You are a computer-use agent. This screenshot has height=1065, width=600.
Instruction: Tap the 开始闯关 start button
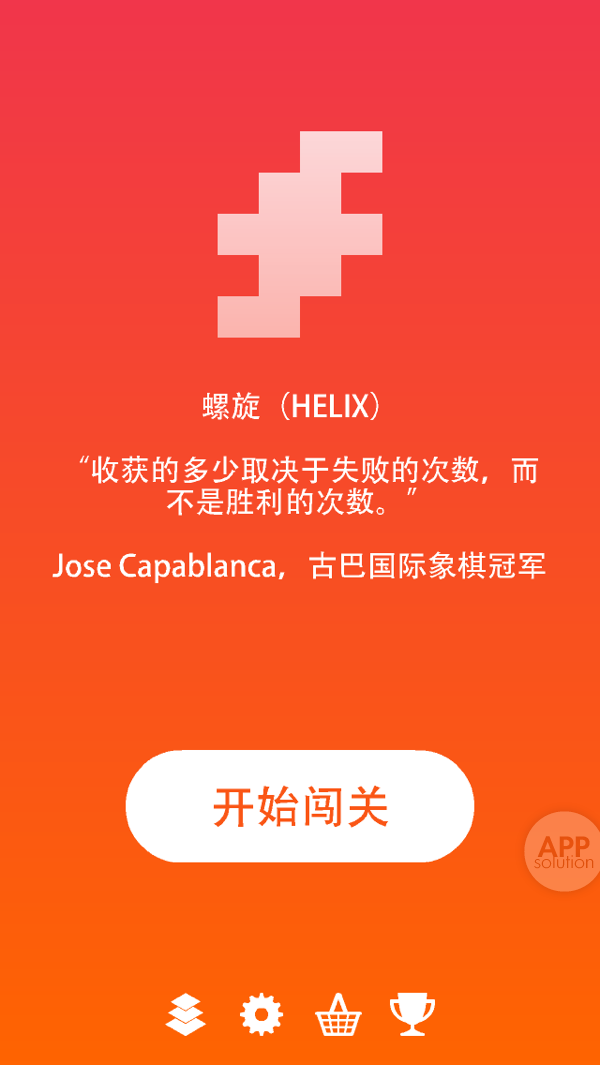click(300, 806)
